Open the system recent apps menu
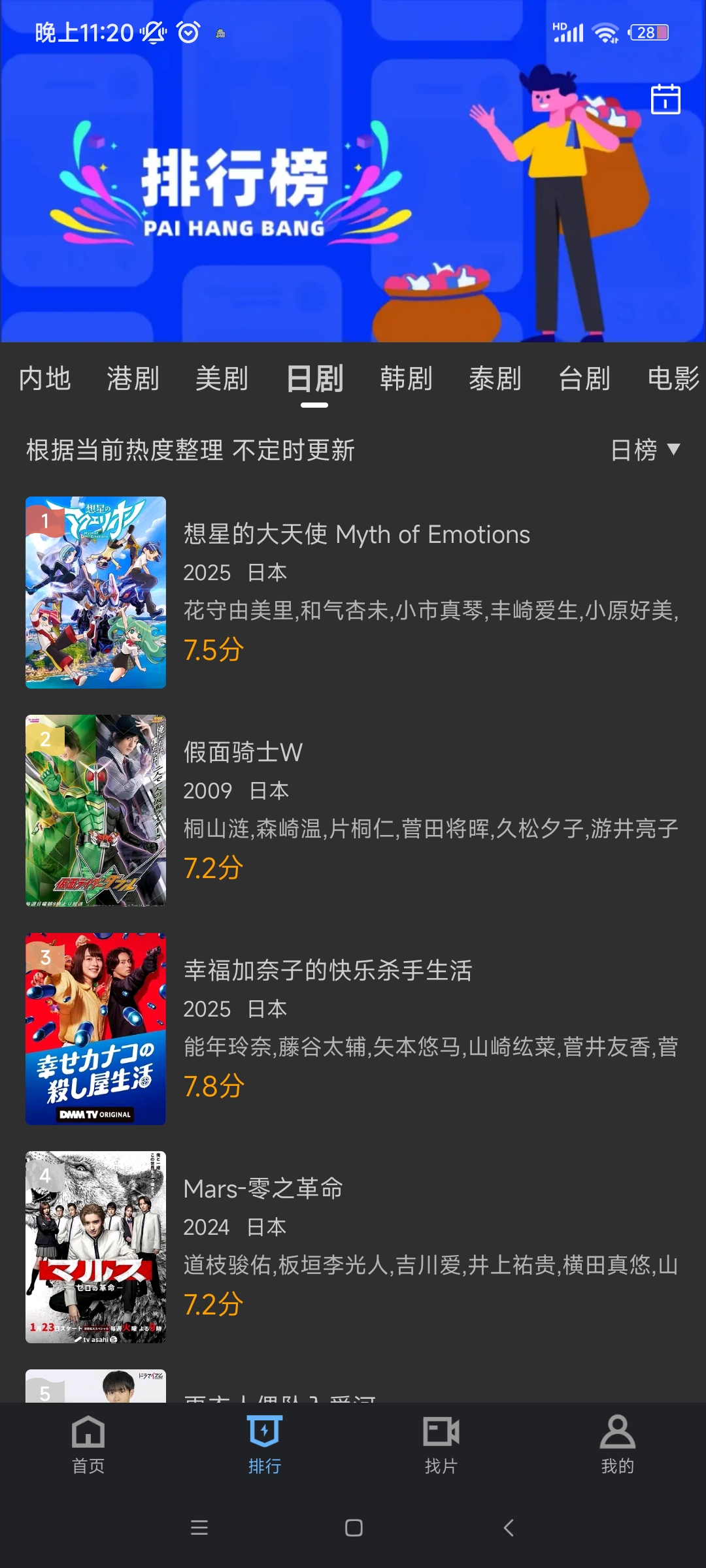Screen dimensions: 706x1568 point(199,1527)
